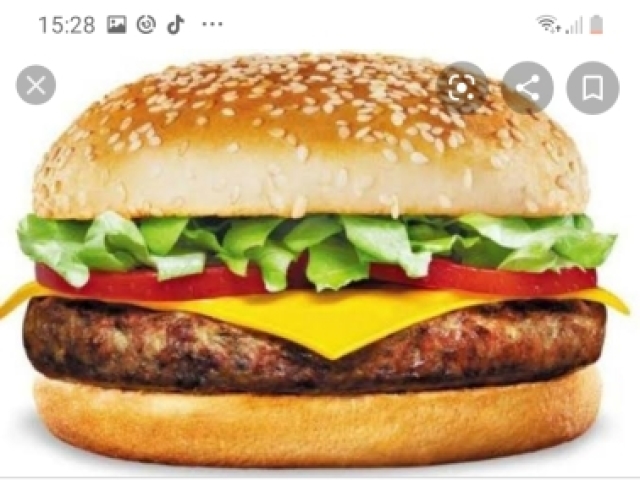Close the image viewer
The width and height of the screenshot is (640, 480).
click(36, 87)
